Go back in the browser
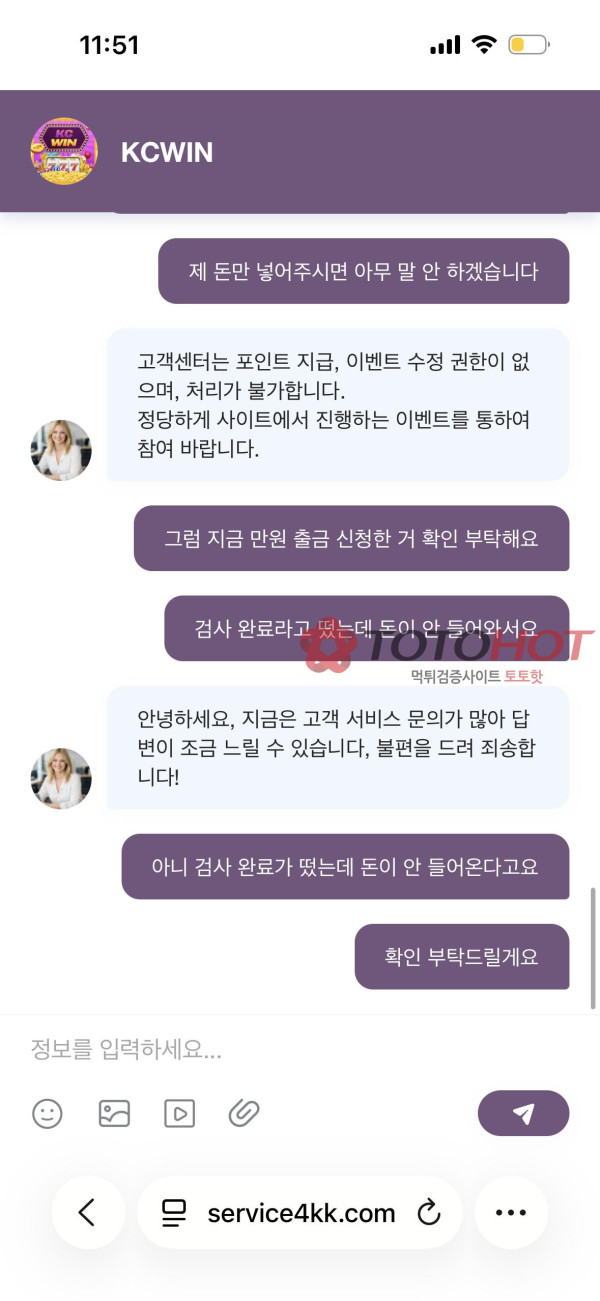Screen dimensions: 600x1301 pos(88,1213)
